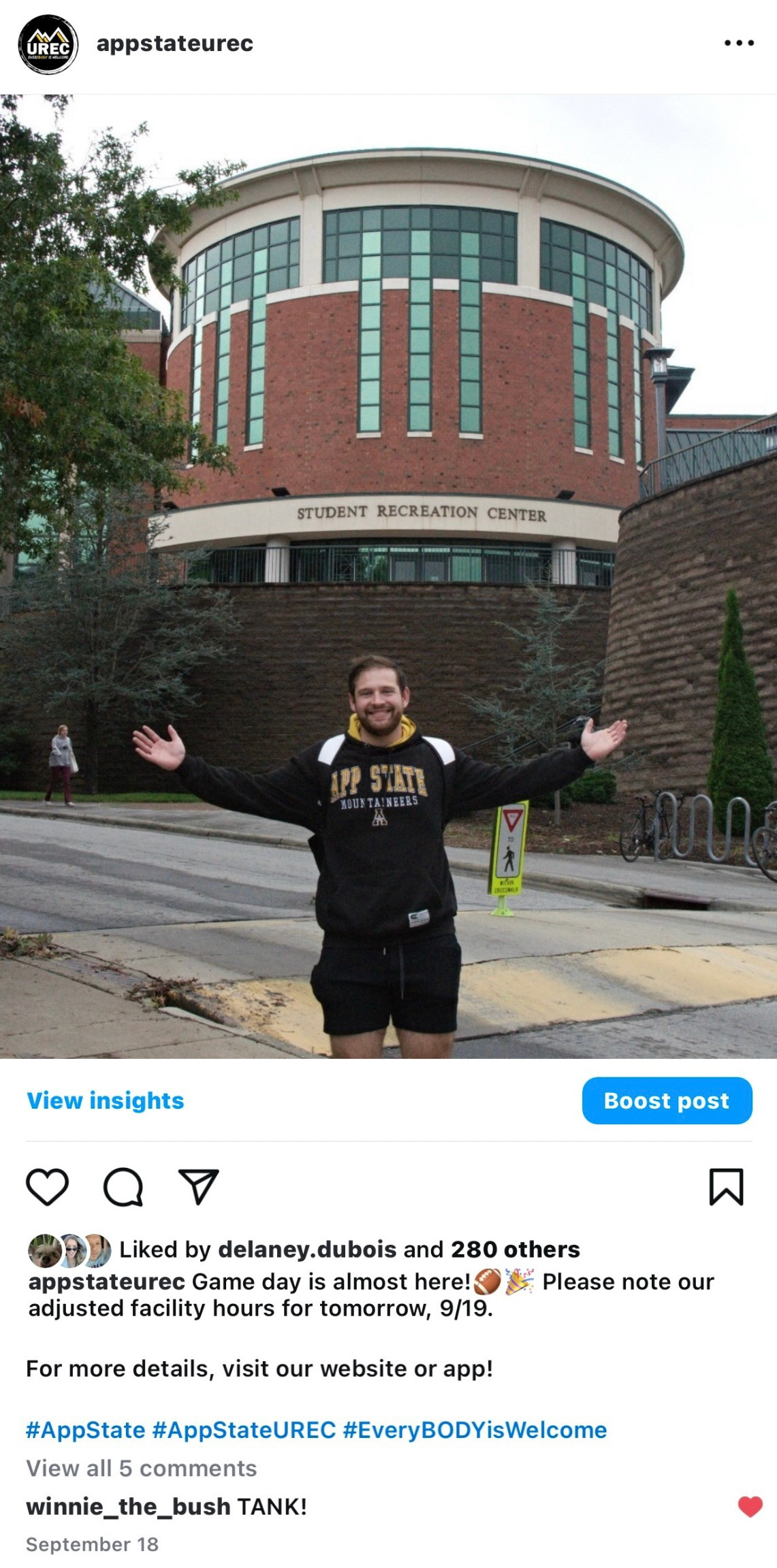Tap View insights for this post
The height and width of the screenshot is (1568, 777).
pyautogui.click(x=106, y=1100)
